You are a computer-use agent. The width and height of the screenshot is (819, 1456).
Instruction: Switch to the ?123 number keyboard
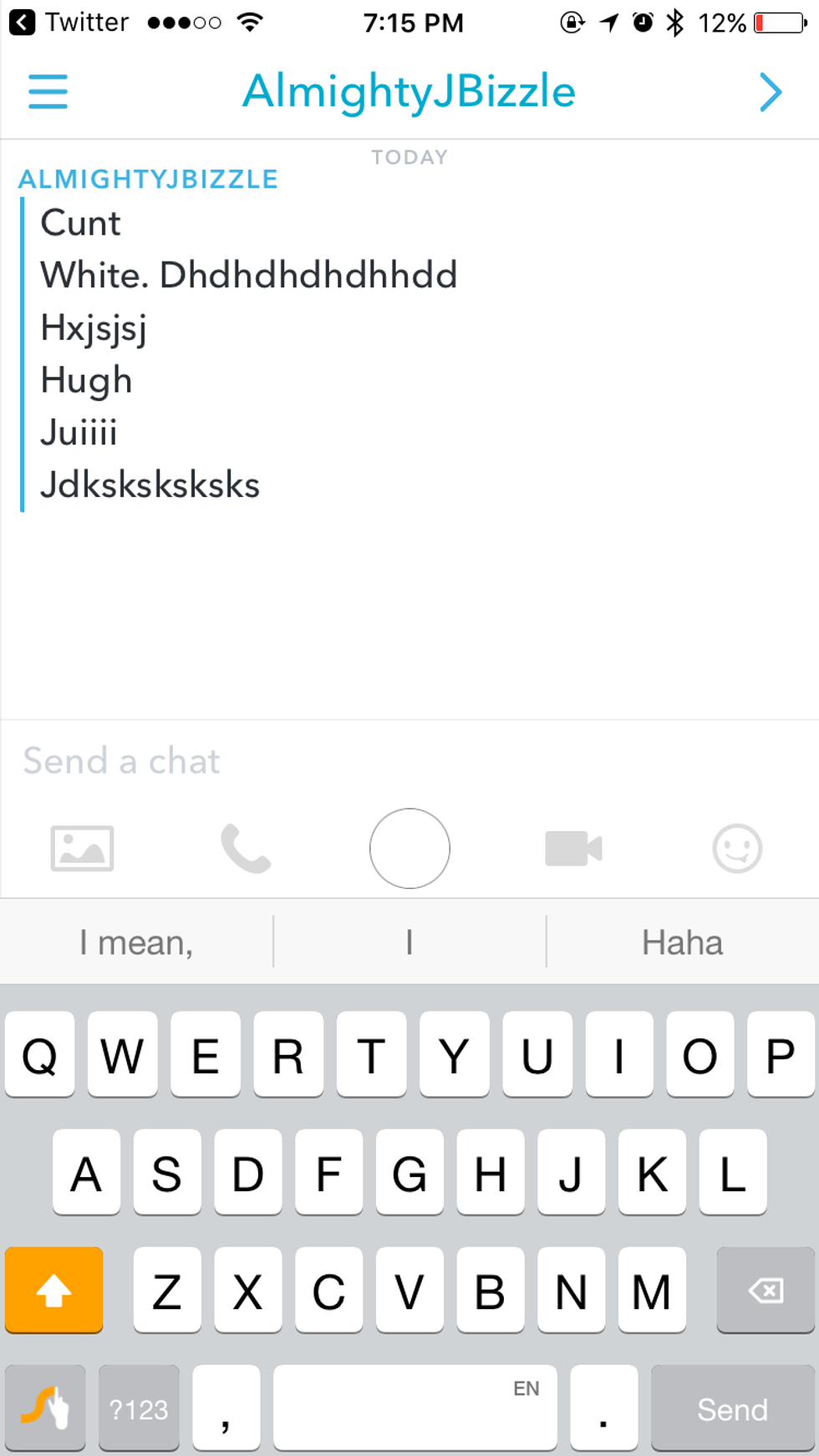click(x=139, y=1409)
